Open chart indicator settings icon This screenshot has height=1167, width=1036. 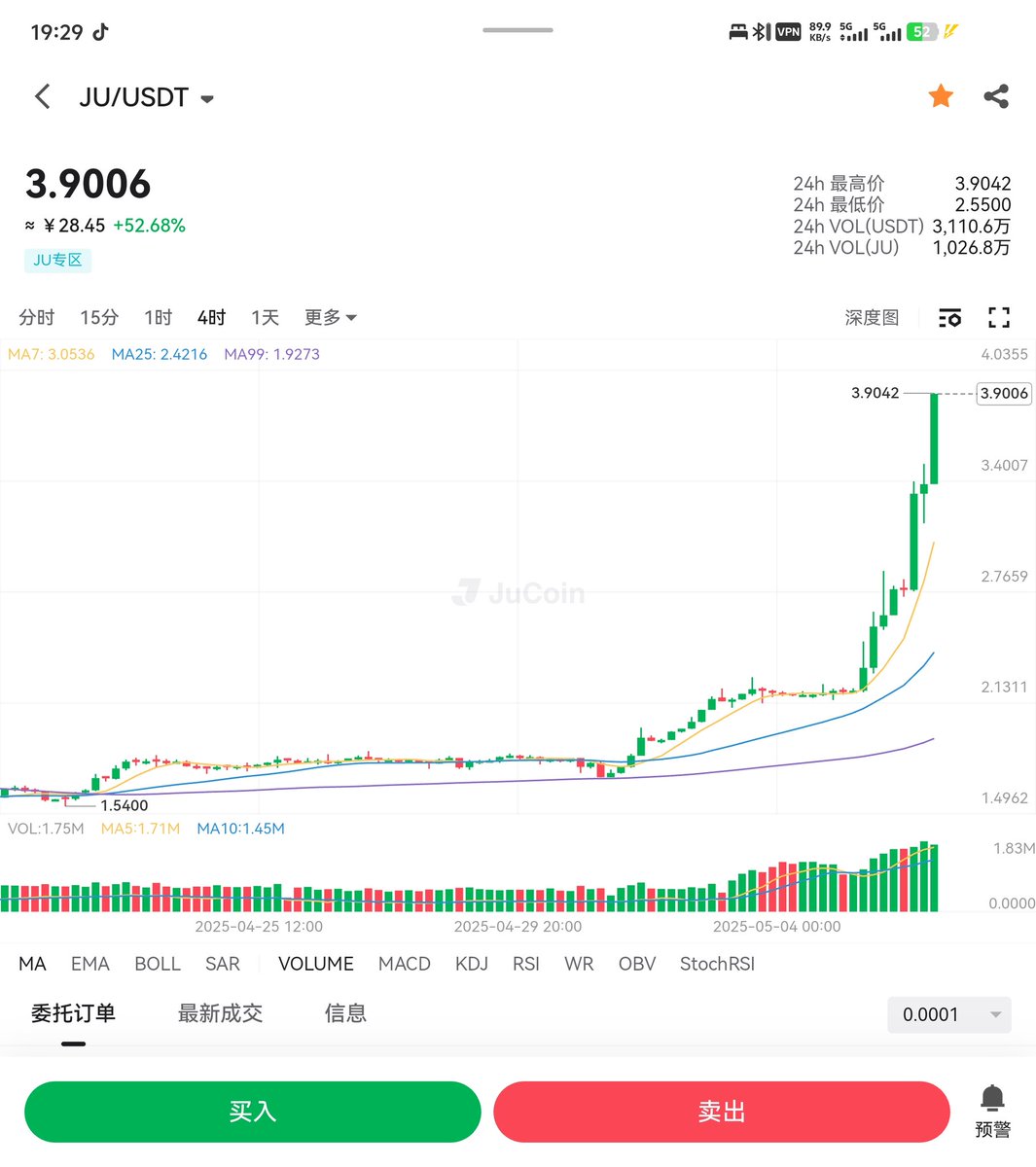[949, 318]
